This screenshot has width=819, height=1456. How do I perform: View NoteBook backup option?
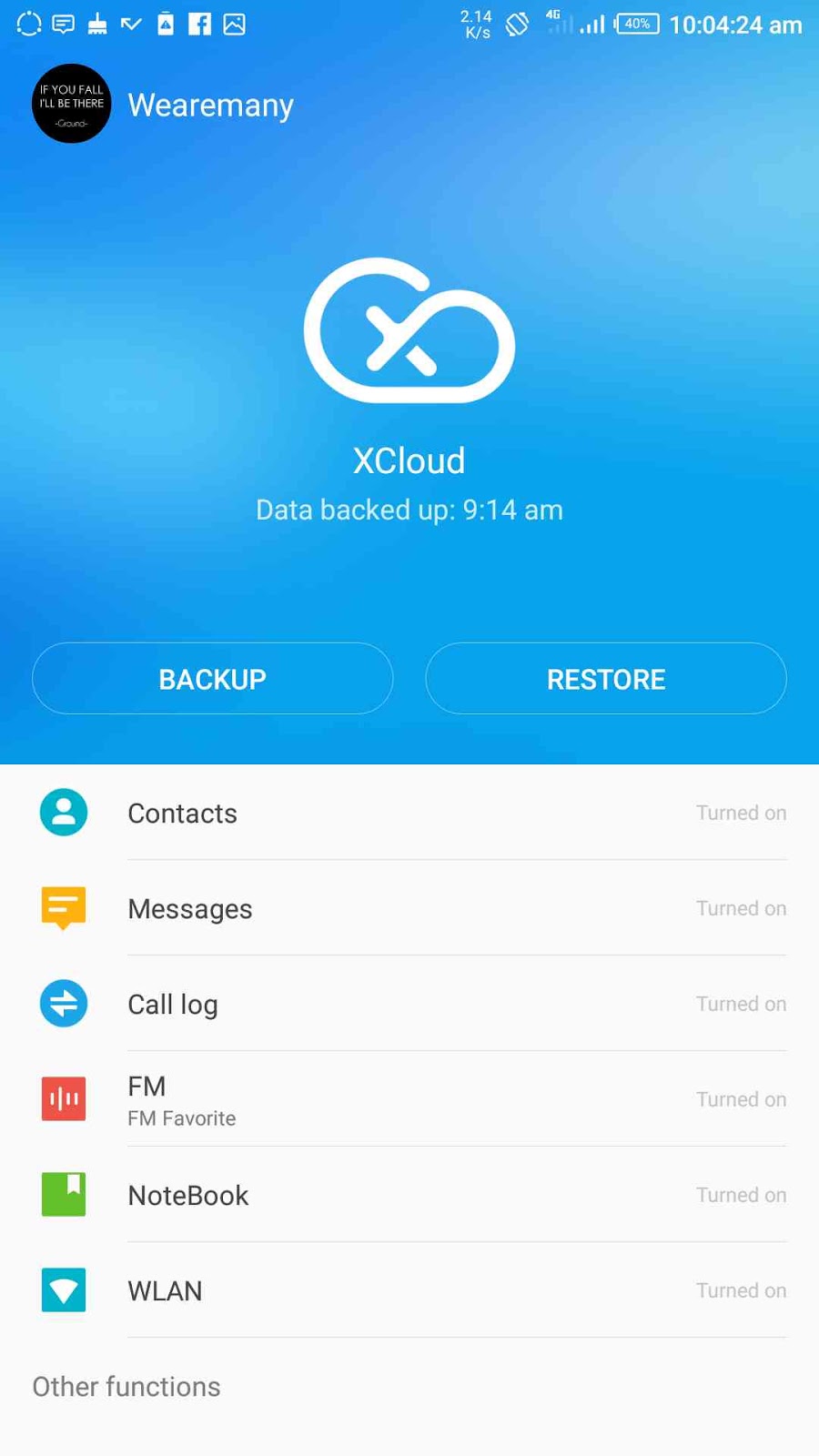pyautogui.click(x=409, y=1195)
